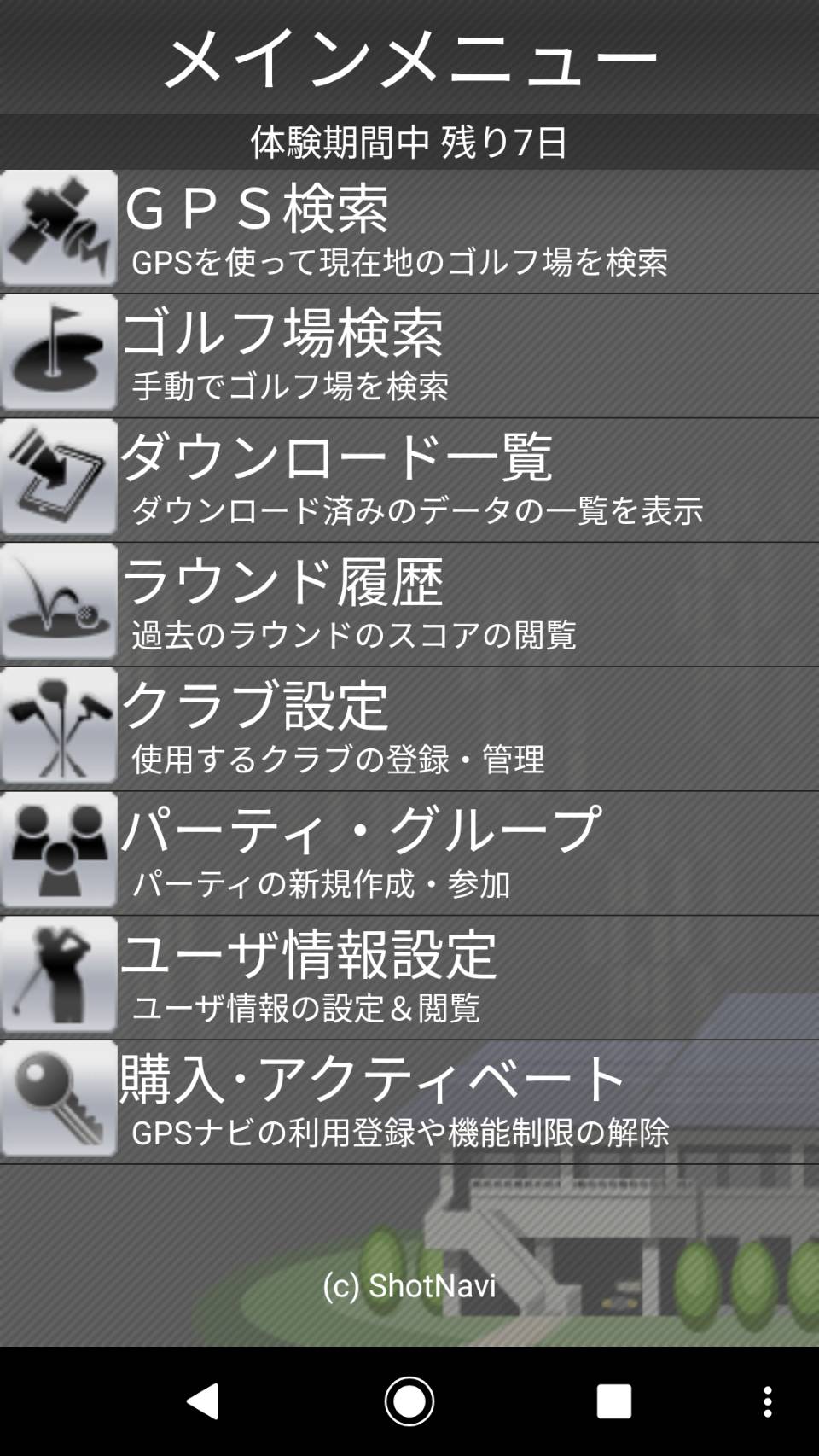This screenshot has height=1456, width=819.
Task: Open ゴルフ場検索 manual course search
Action: click(409, 355)
